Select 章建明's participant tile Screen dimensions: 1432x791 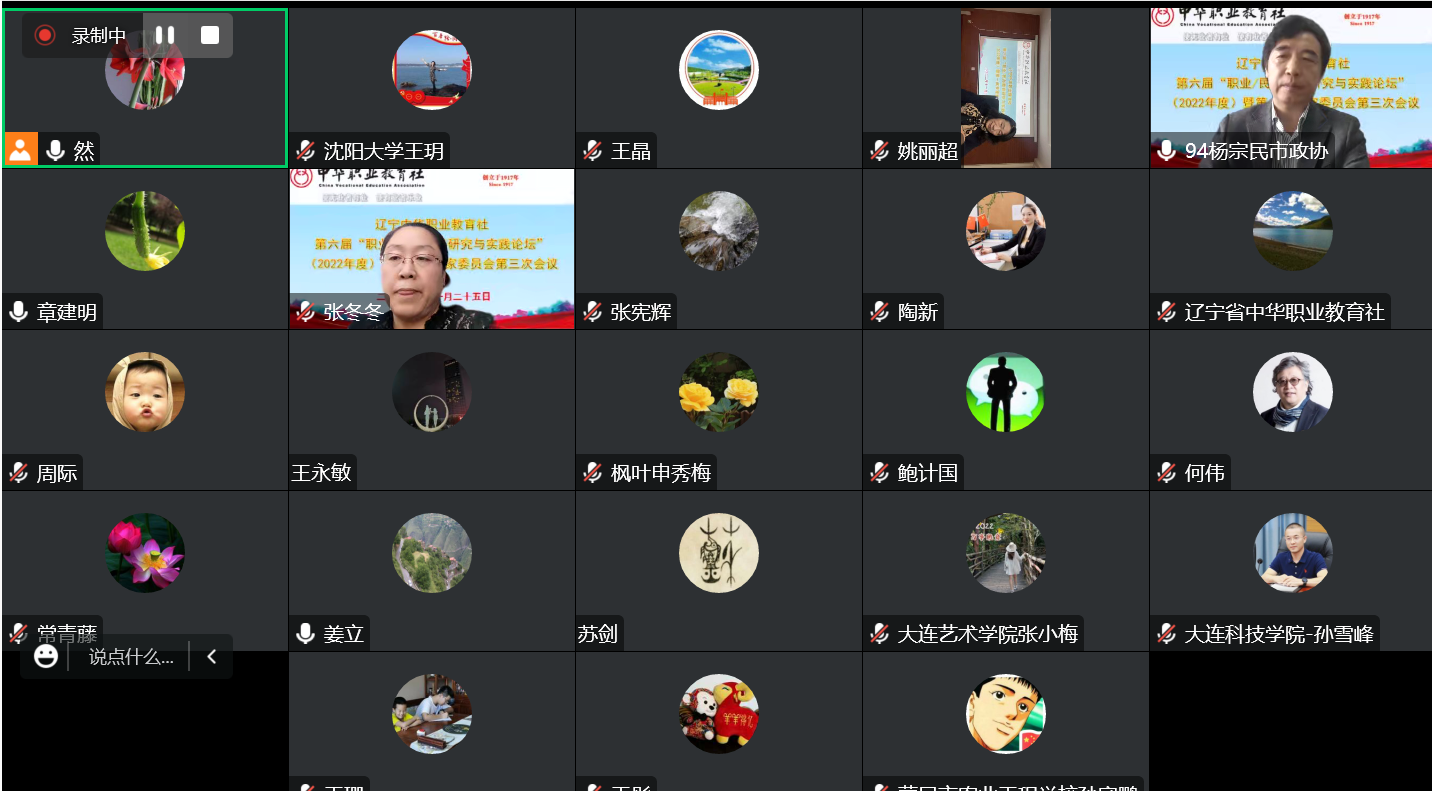[x=145, y=249]
